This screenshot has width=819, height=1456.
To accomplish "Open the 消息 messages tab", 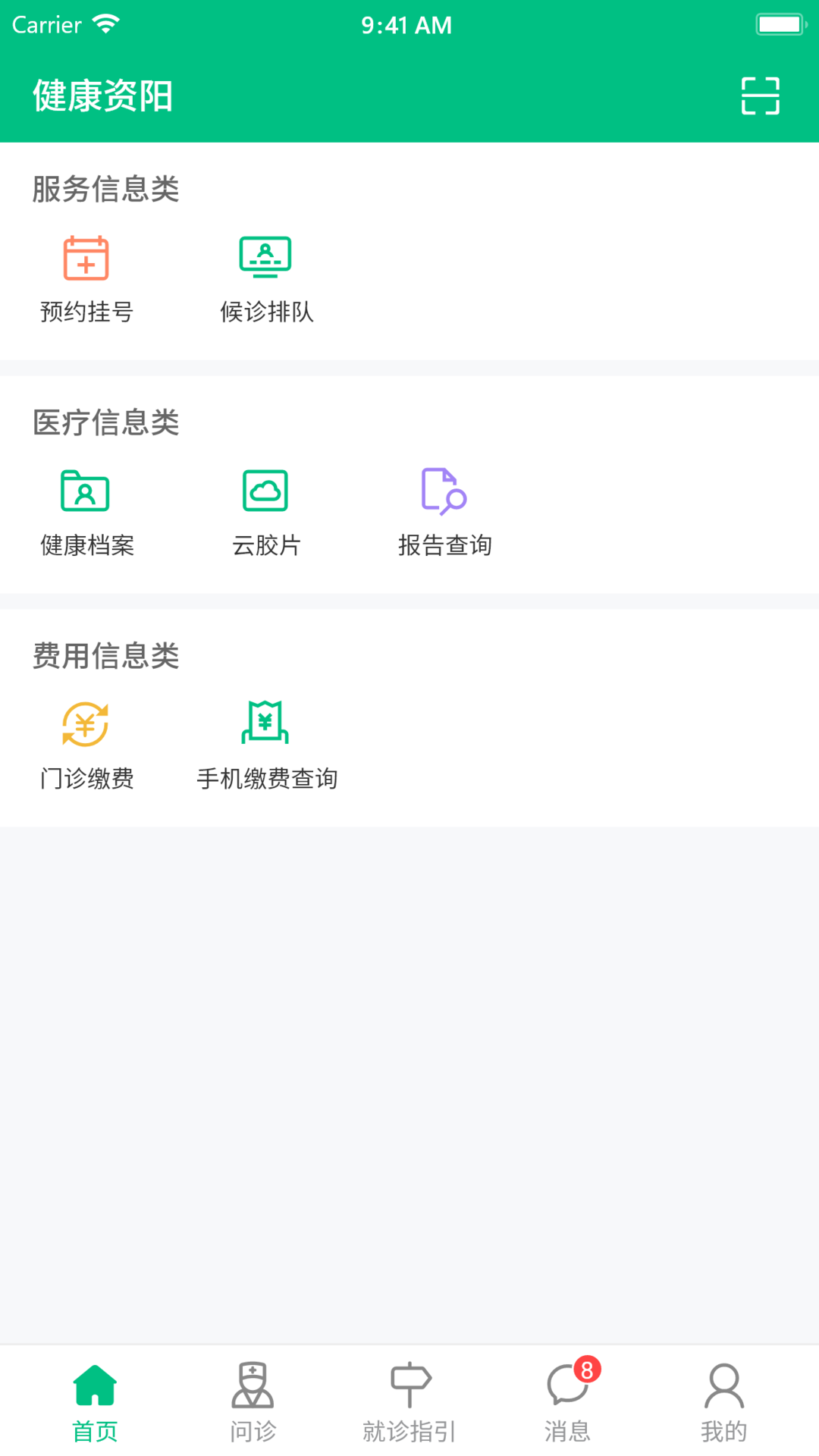I will 567,1403.
